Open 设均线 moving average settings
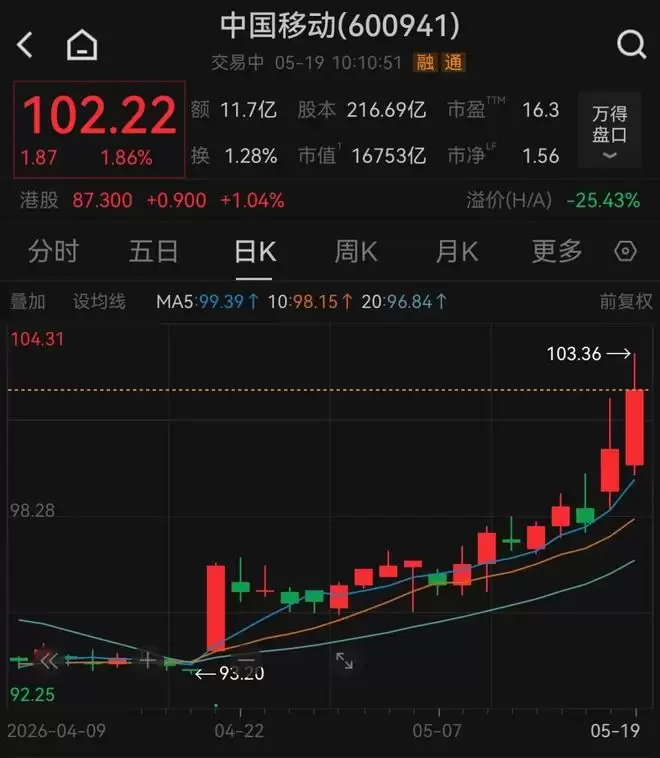660x758 pixels. coord(99,302)
